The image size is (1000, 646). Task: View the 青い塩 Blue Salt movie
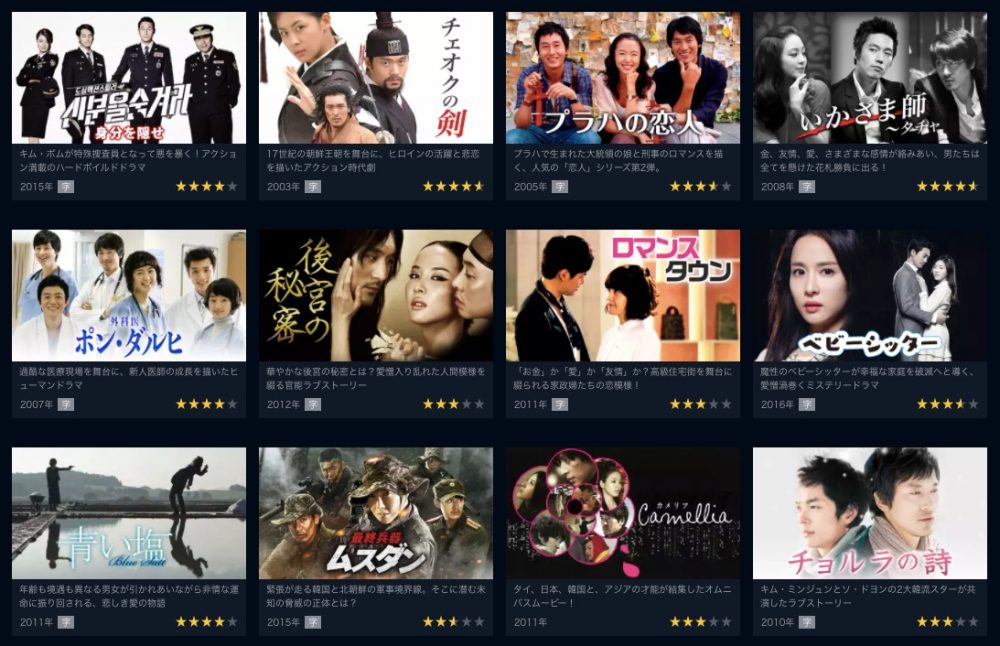pos(128,513)
